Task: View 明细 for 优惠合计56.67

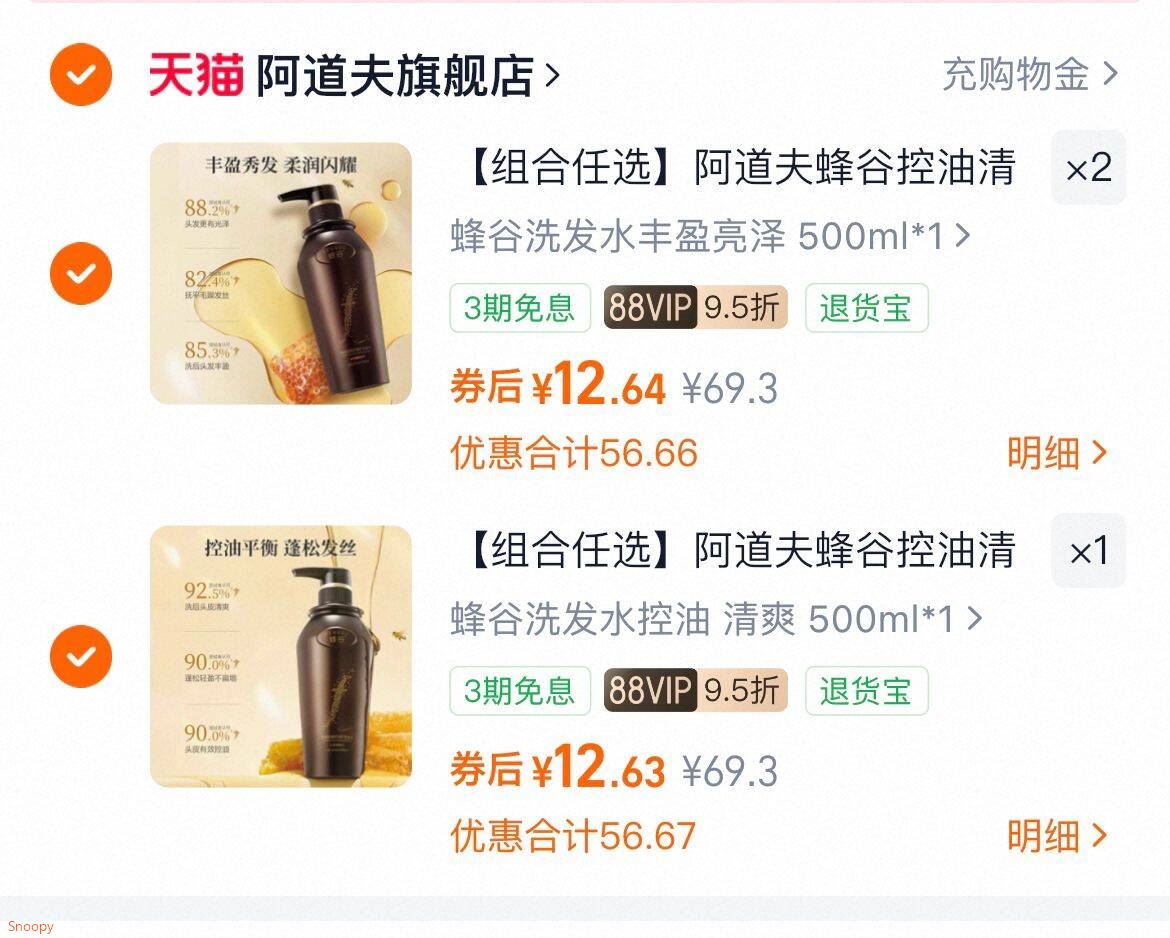Action: (x=1057, y=836)
